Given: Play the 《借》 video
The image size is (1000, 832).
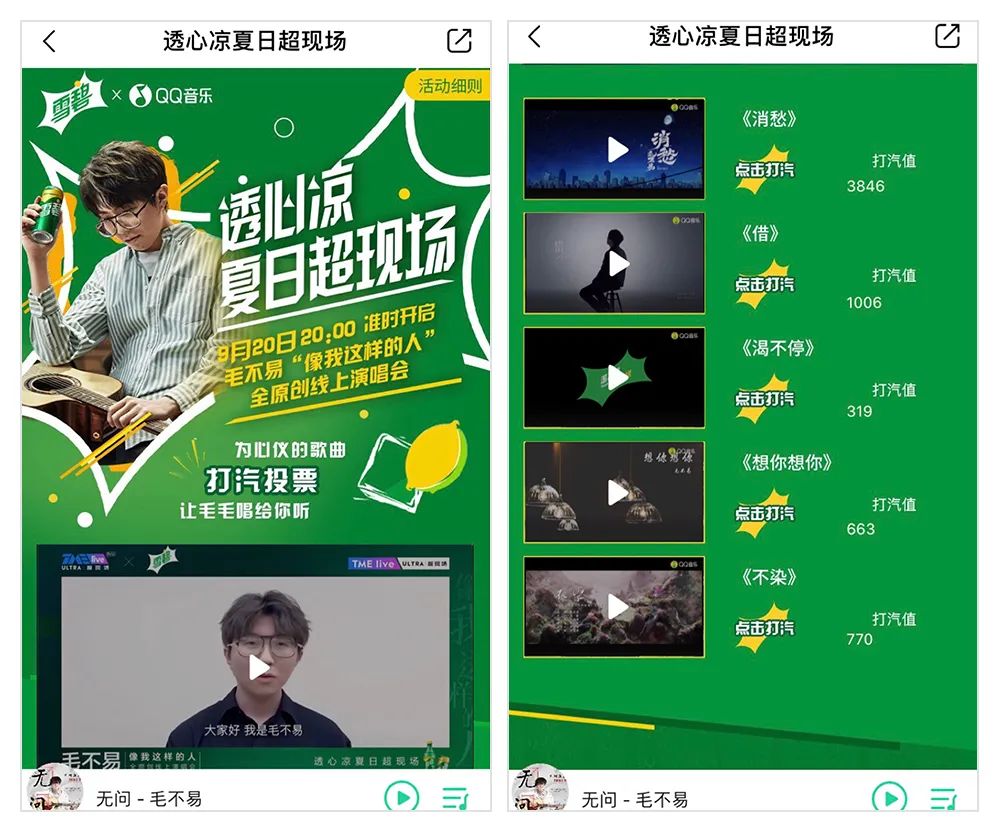Looking at the screenshot, I should tap(617, 263).
